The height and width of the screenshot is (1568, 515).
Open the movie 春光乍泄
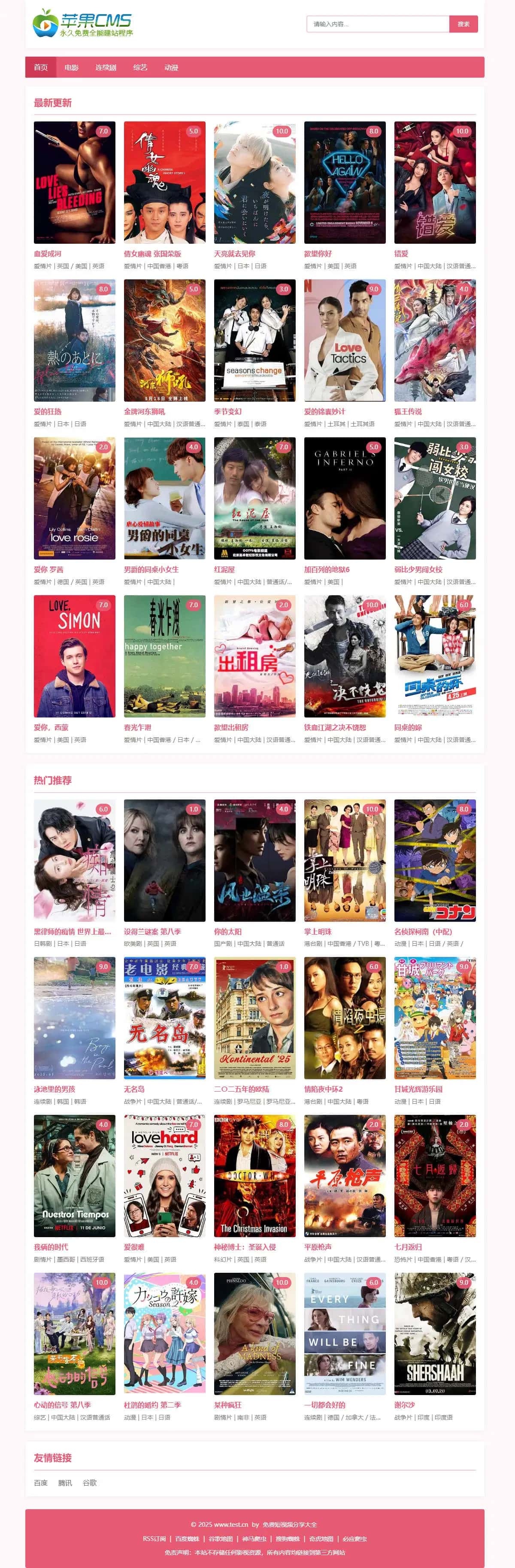click(164, 656)
